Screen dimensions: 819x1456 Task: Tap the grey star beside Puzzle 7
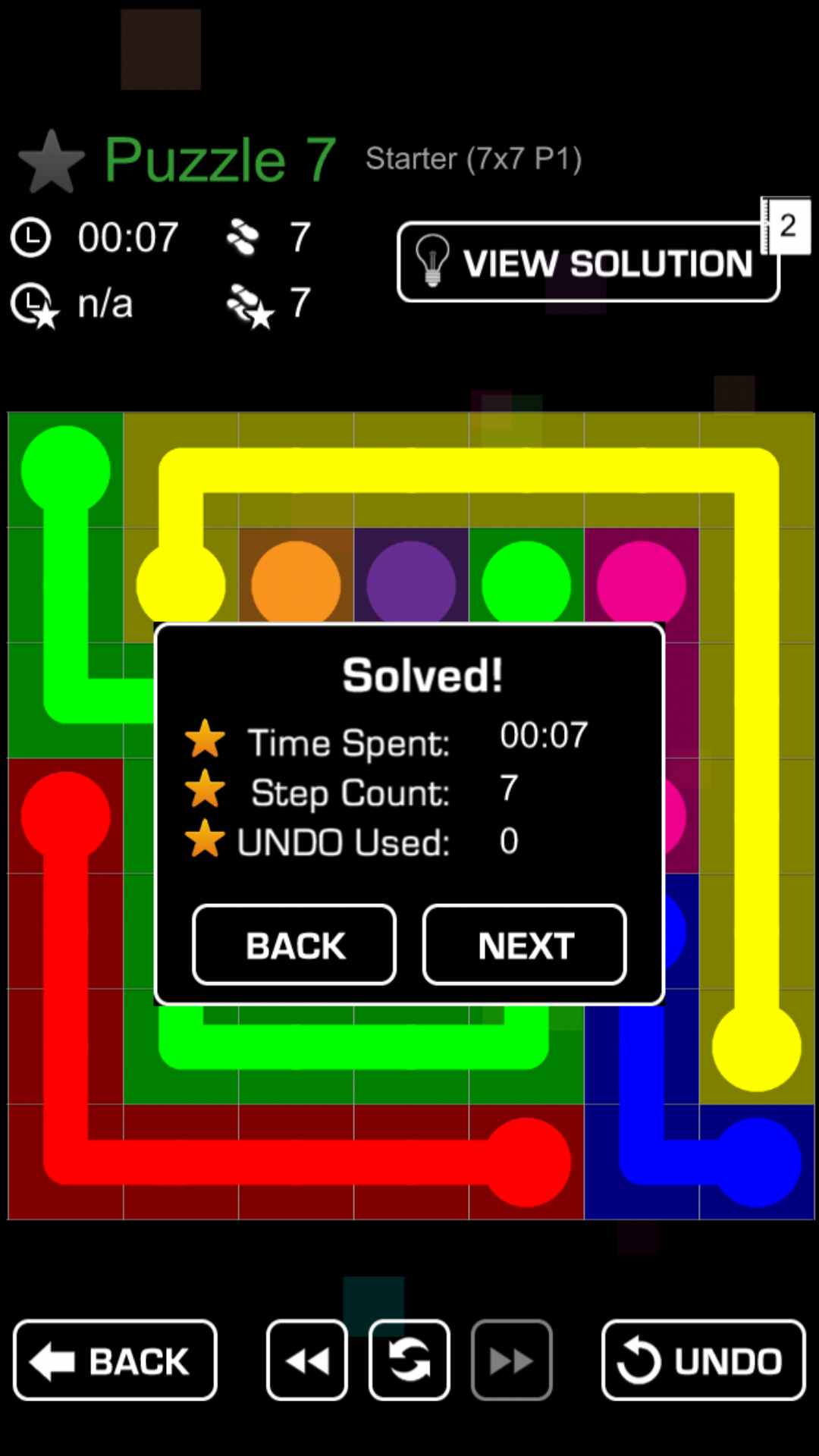click(x=51, y=162)
